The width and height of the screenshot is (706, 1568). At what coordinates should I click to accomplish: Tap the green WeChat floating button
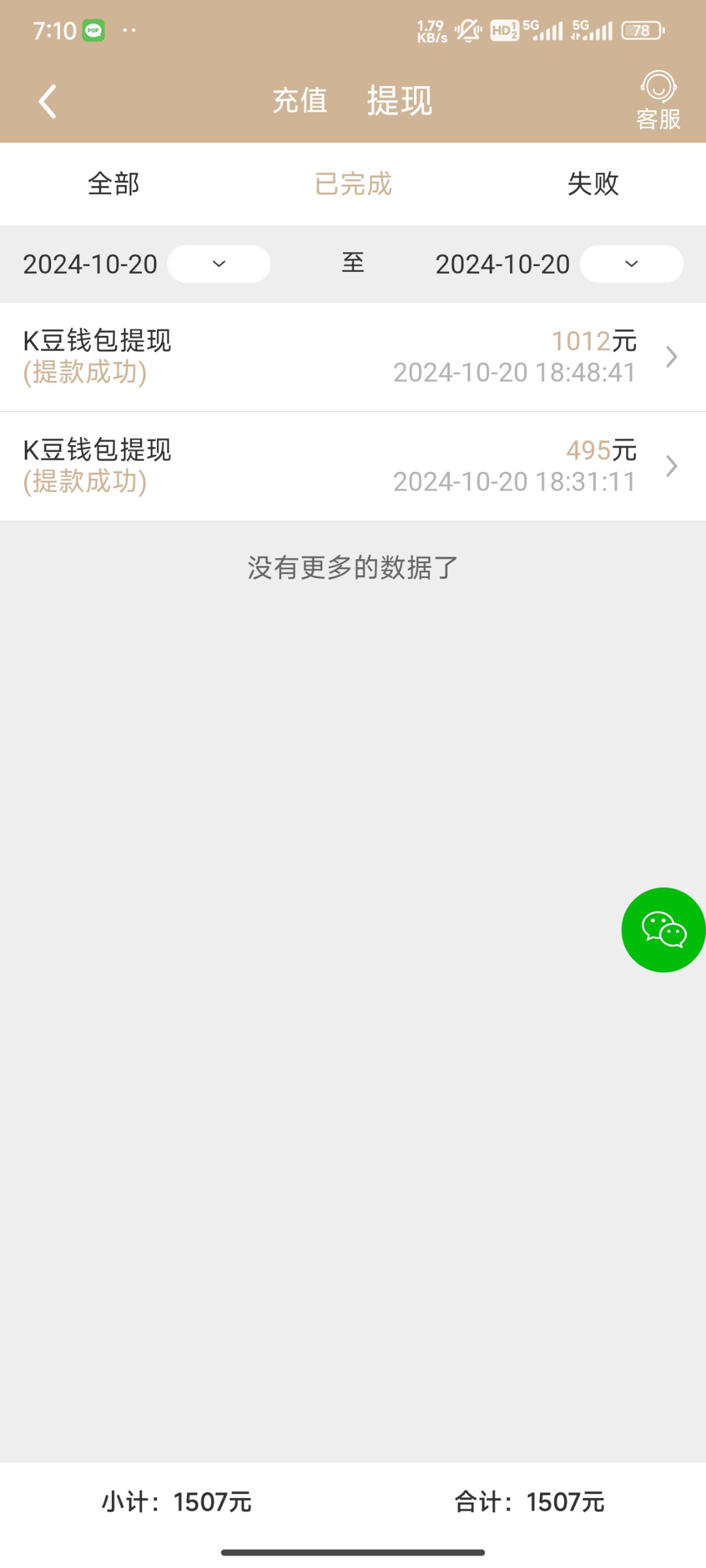pos(664,930)
